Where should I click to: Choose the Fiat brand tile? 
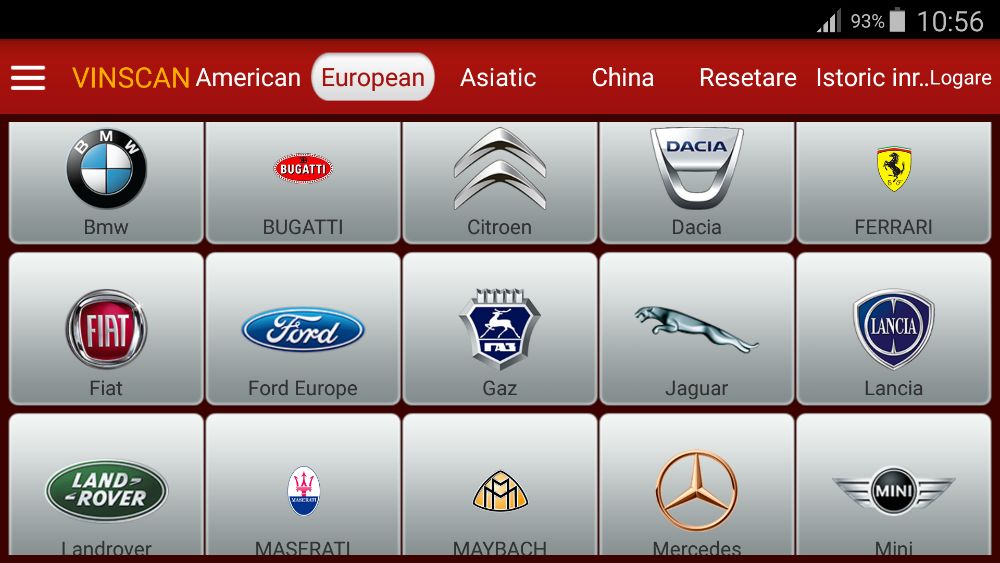(x=106, y=328)
